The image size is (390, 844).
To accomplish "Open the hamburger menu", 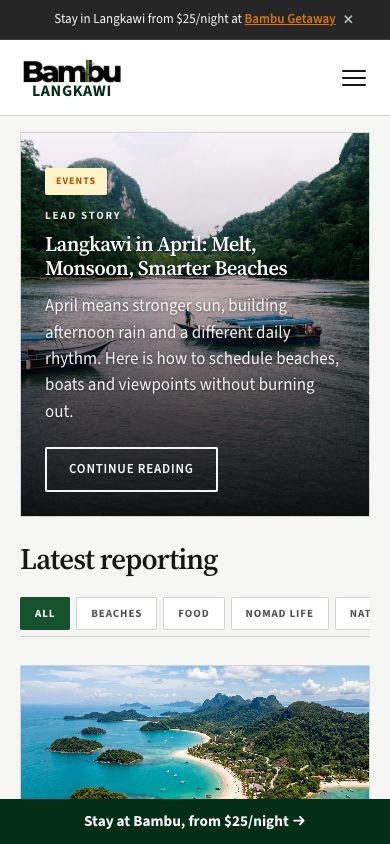I will tap(353, 78).
